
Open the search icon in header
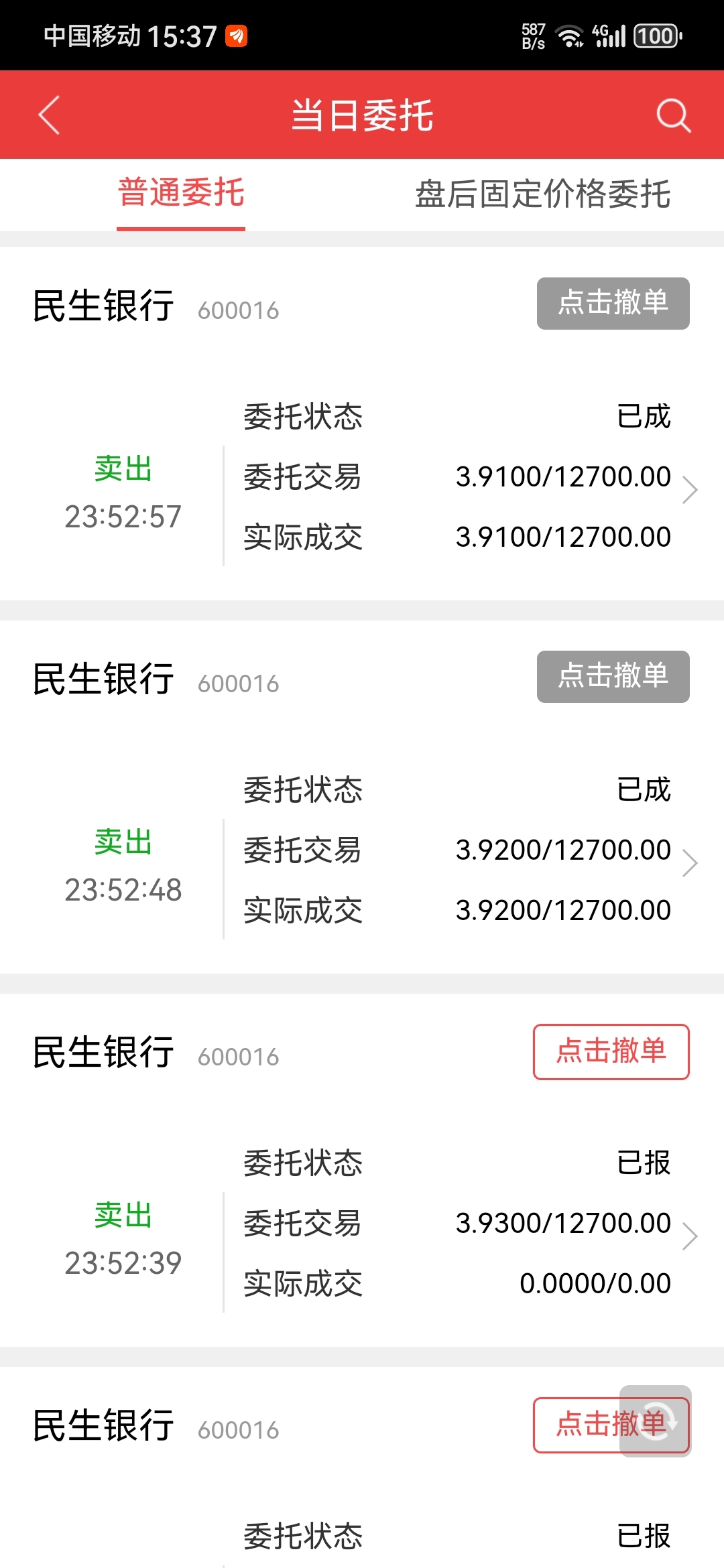point(673,115)
